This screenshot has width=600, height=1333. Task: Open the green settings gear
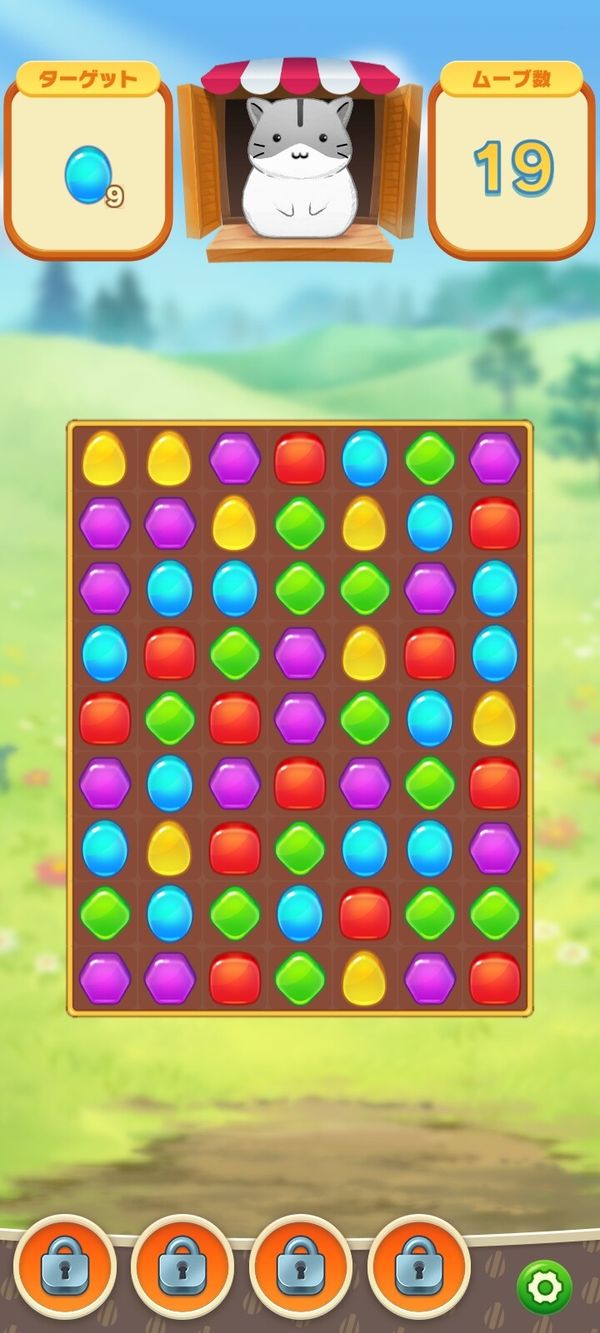point(544,1287)
